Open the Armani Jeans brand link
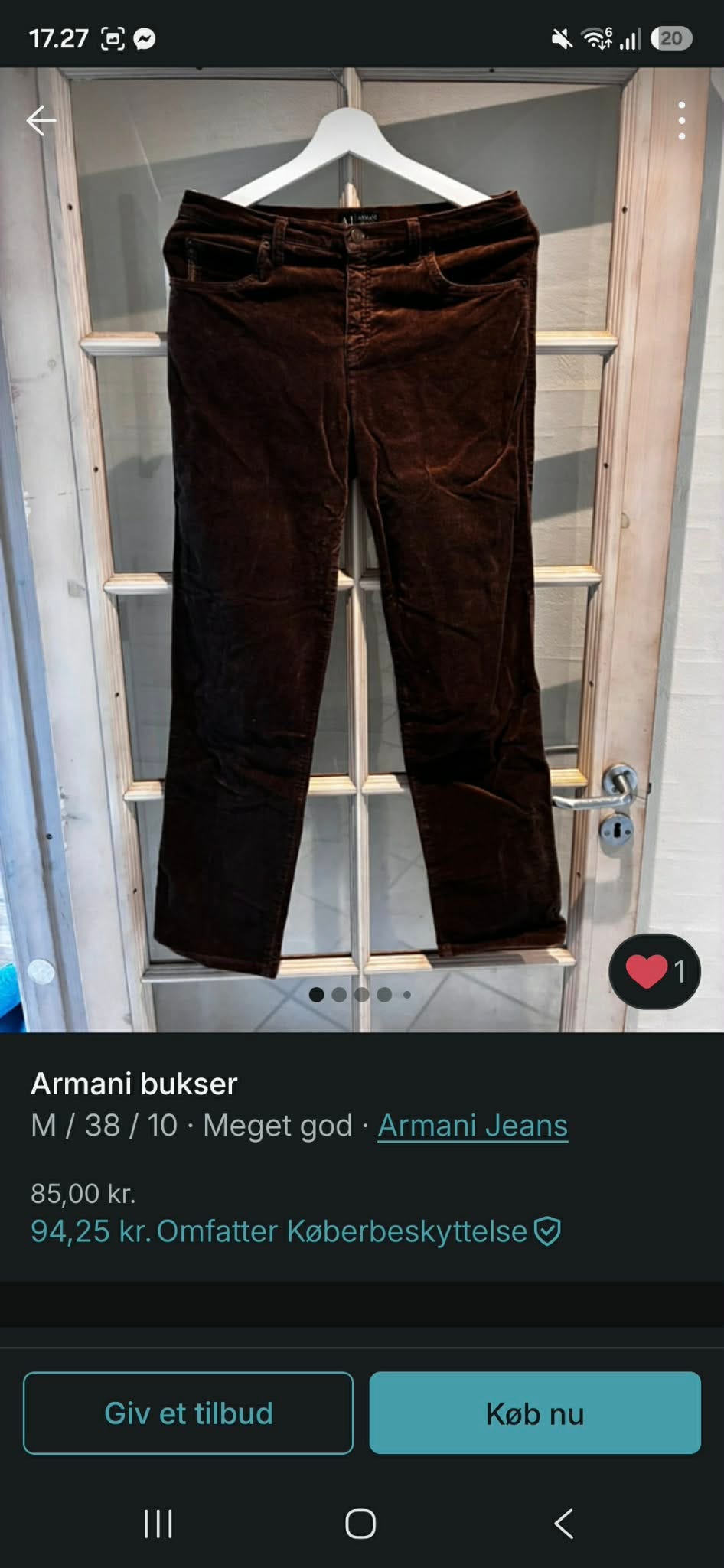 (x=473, y=1126)
